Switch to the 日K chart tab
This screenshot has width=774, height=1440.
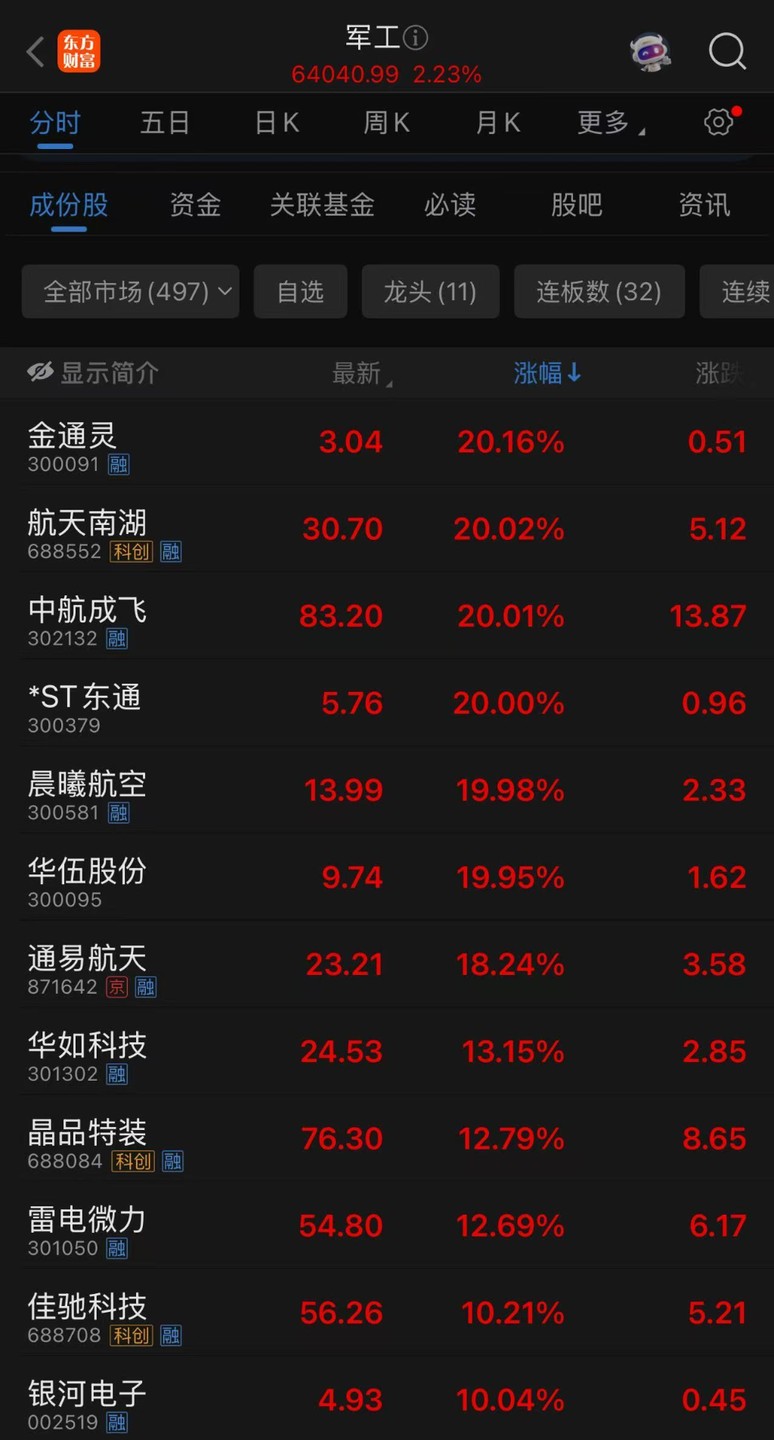tap(277, 123)
